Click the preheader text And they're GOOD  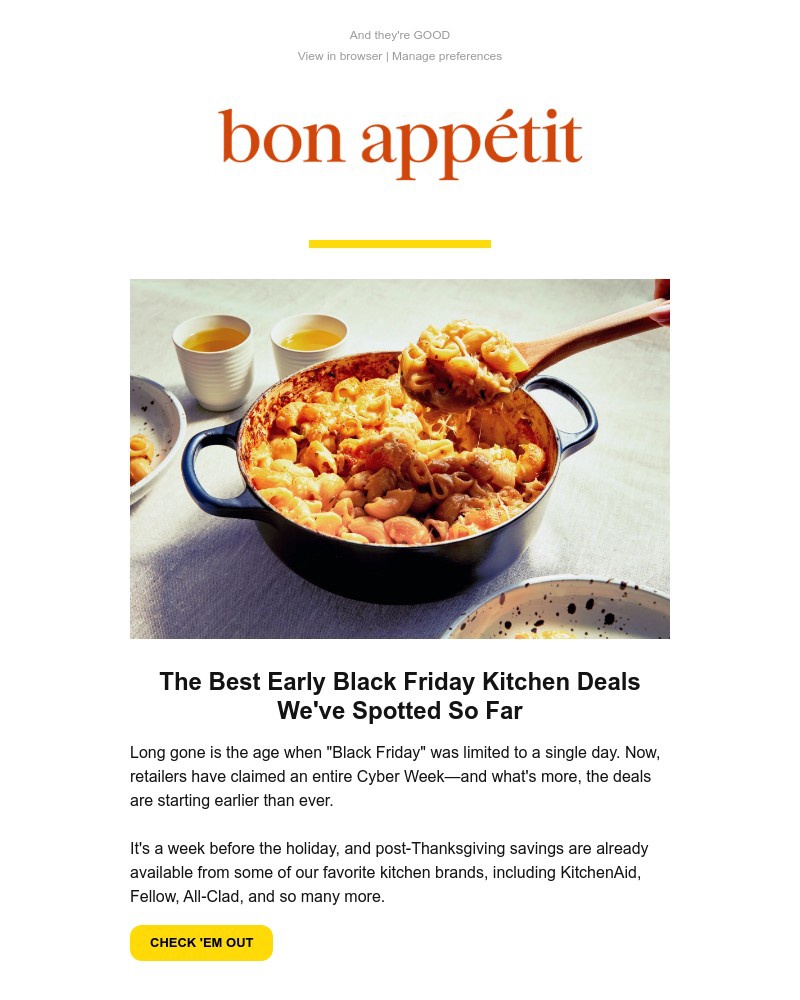(x=400, y=35)
